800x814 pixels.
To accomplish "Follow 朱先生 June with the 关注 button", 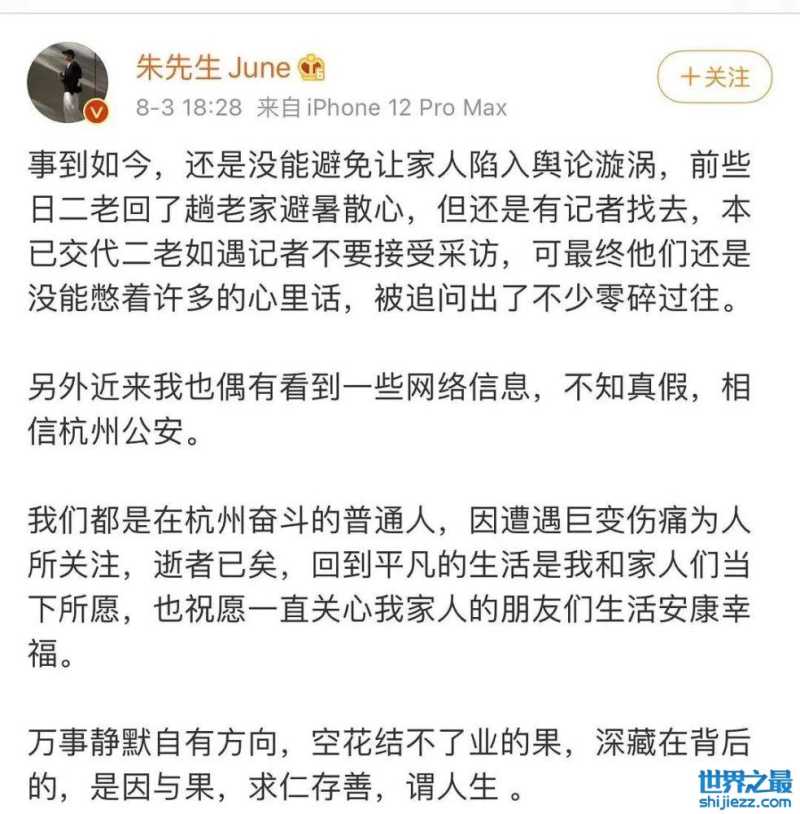I will [714, 77].
